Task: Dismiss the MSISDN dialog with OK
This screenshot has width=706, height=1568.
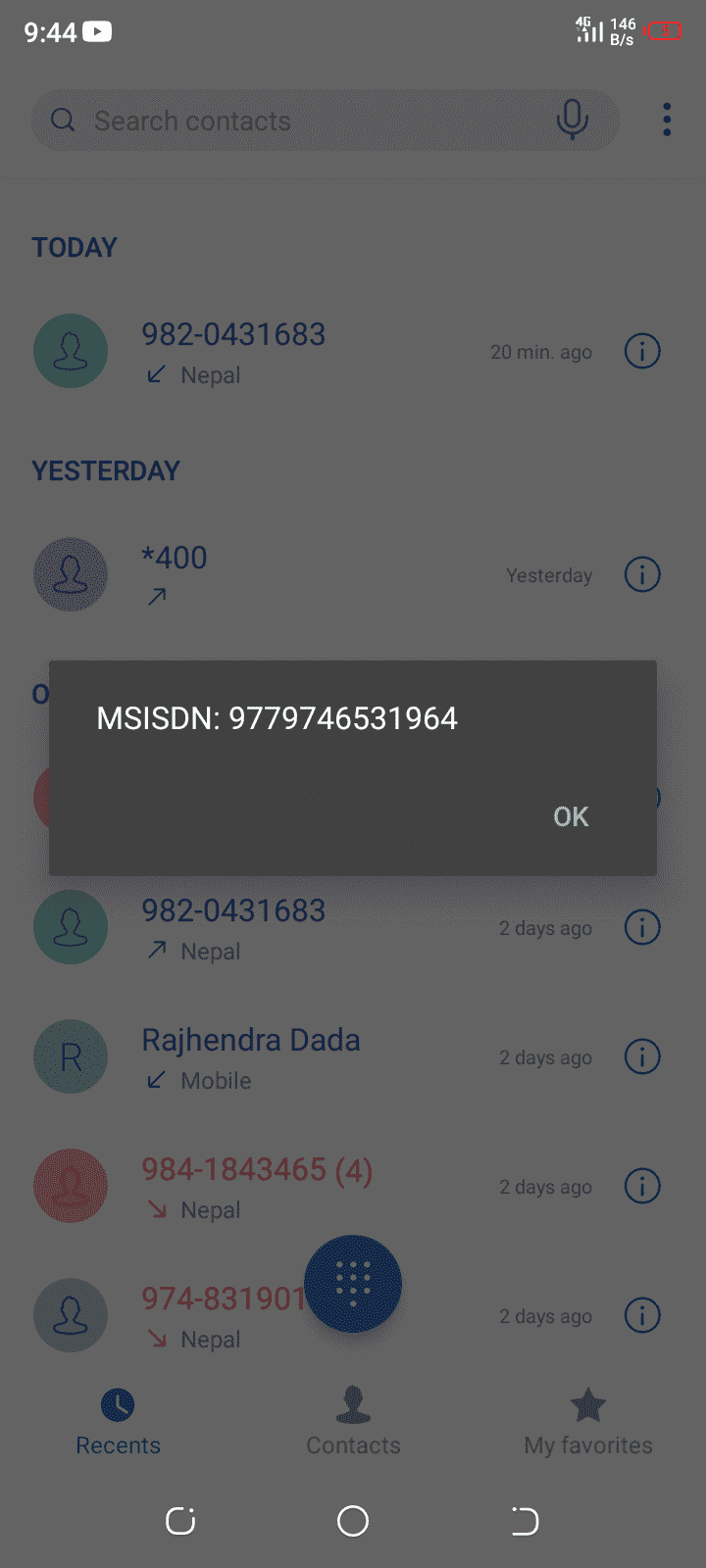Action: tap(571, 816)
